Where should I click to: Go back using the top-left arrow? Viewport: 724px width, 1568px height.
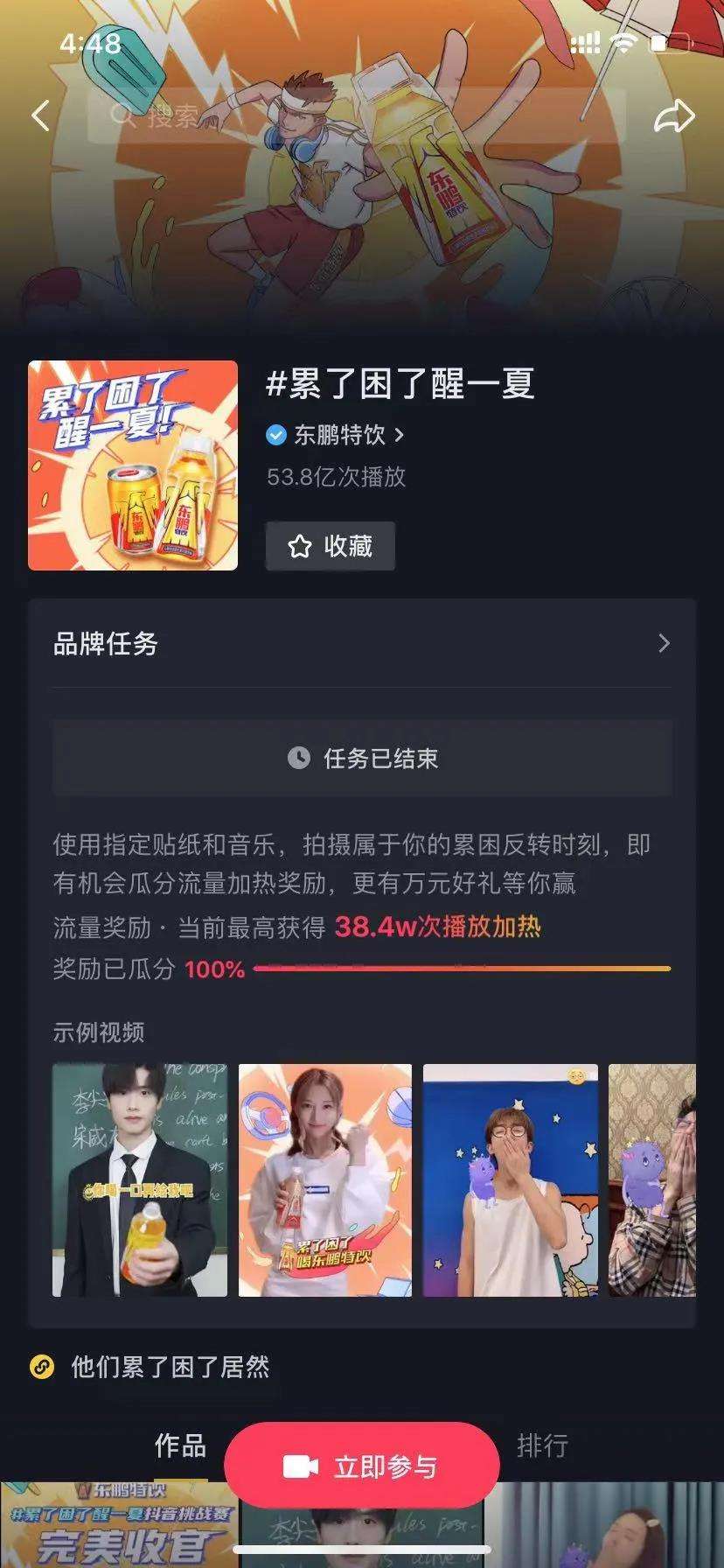(40, 115)
